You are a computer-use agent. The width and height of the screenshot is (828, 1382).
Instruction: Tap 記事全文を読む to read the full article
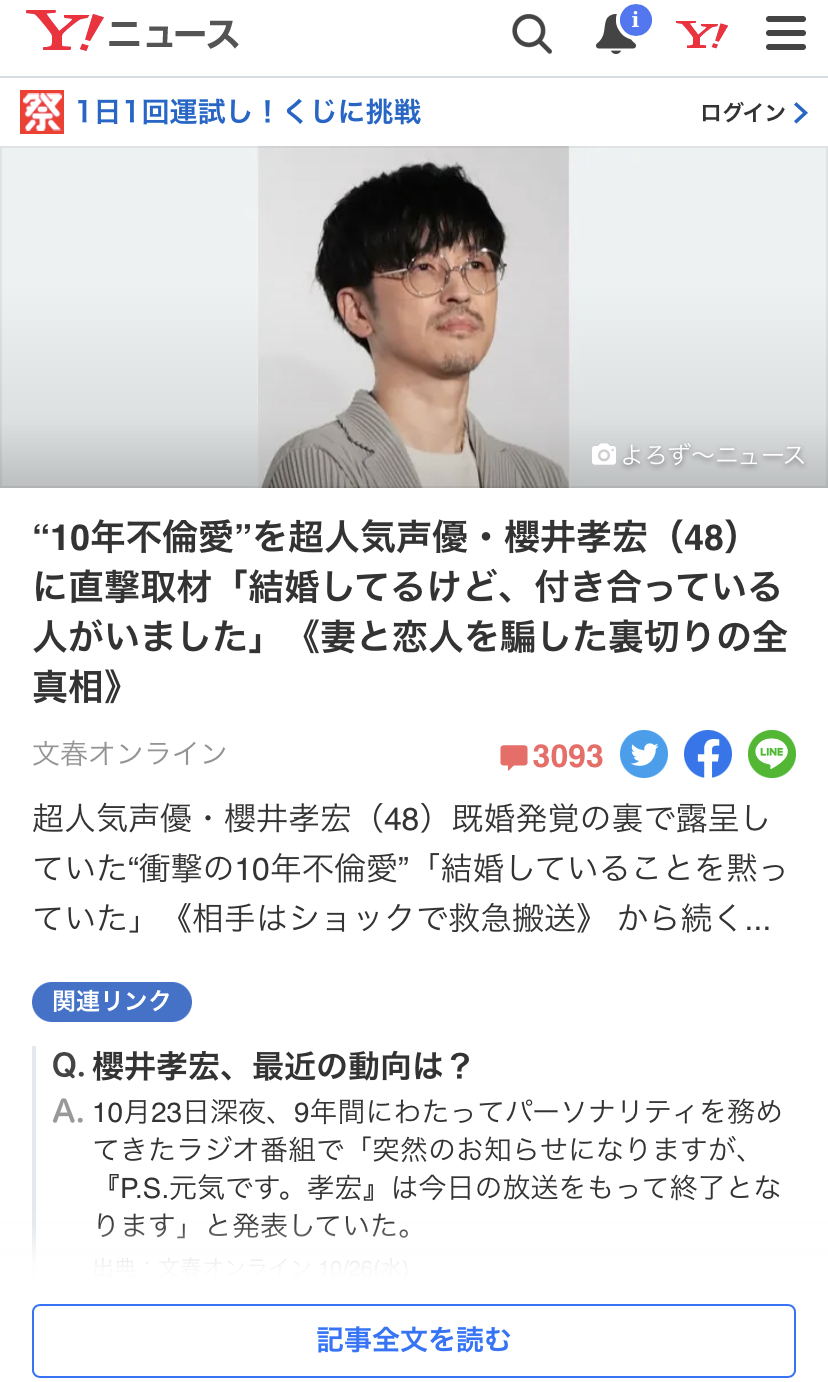[414, 1340]
